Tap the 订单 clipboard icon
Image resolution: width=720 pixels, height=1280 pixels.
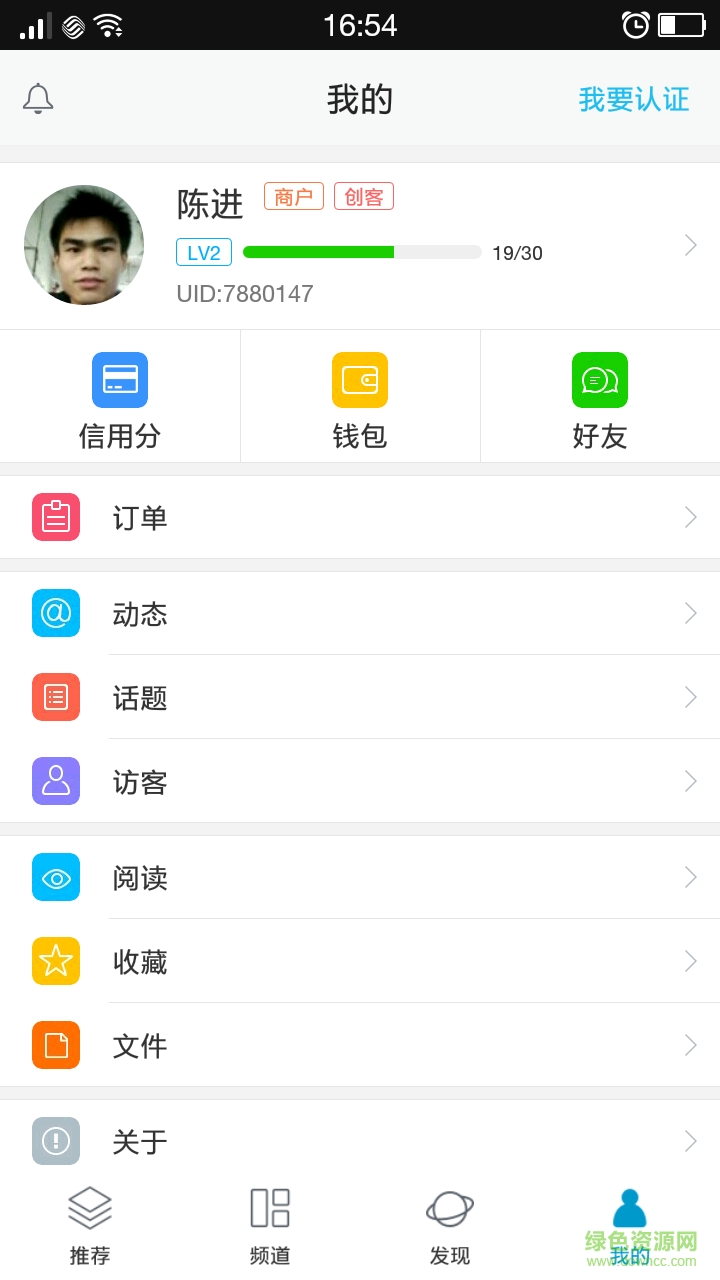(55, 517)
